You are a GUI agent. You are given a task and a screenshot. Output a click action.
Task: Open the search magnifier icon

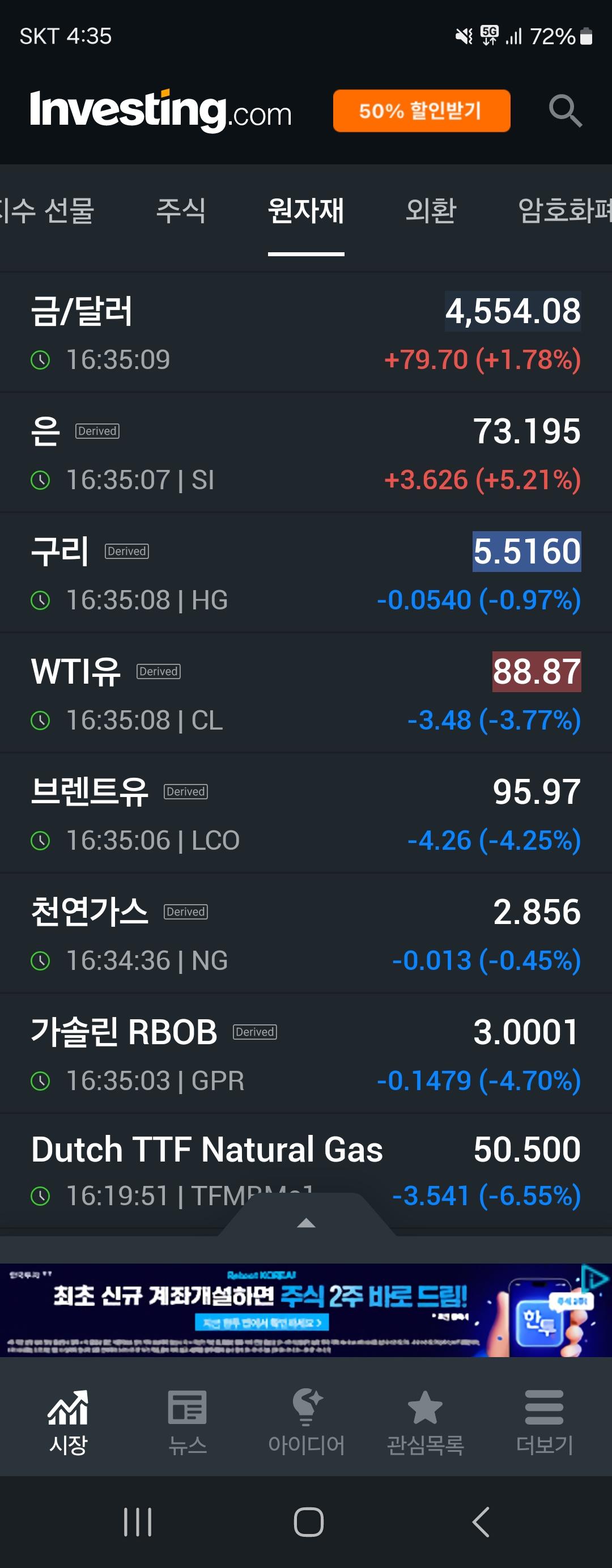[x=565, y=111]
